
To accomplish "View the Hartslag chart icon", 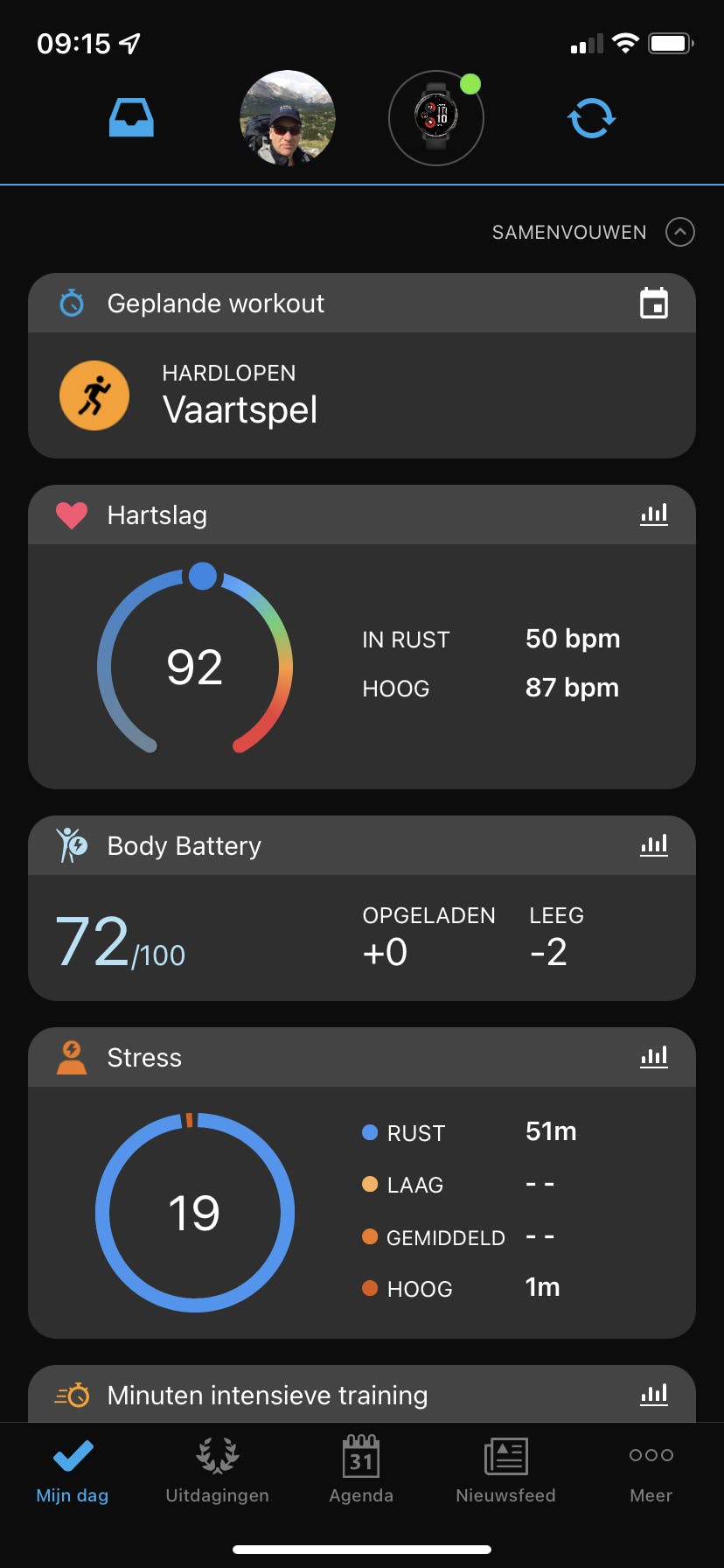I will [654, 514].
